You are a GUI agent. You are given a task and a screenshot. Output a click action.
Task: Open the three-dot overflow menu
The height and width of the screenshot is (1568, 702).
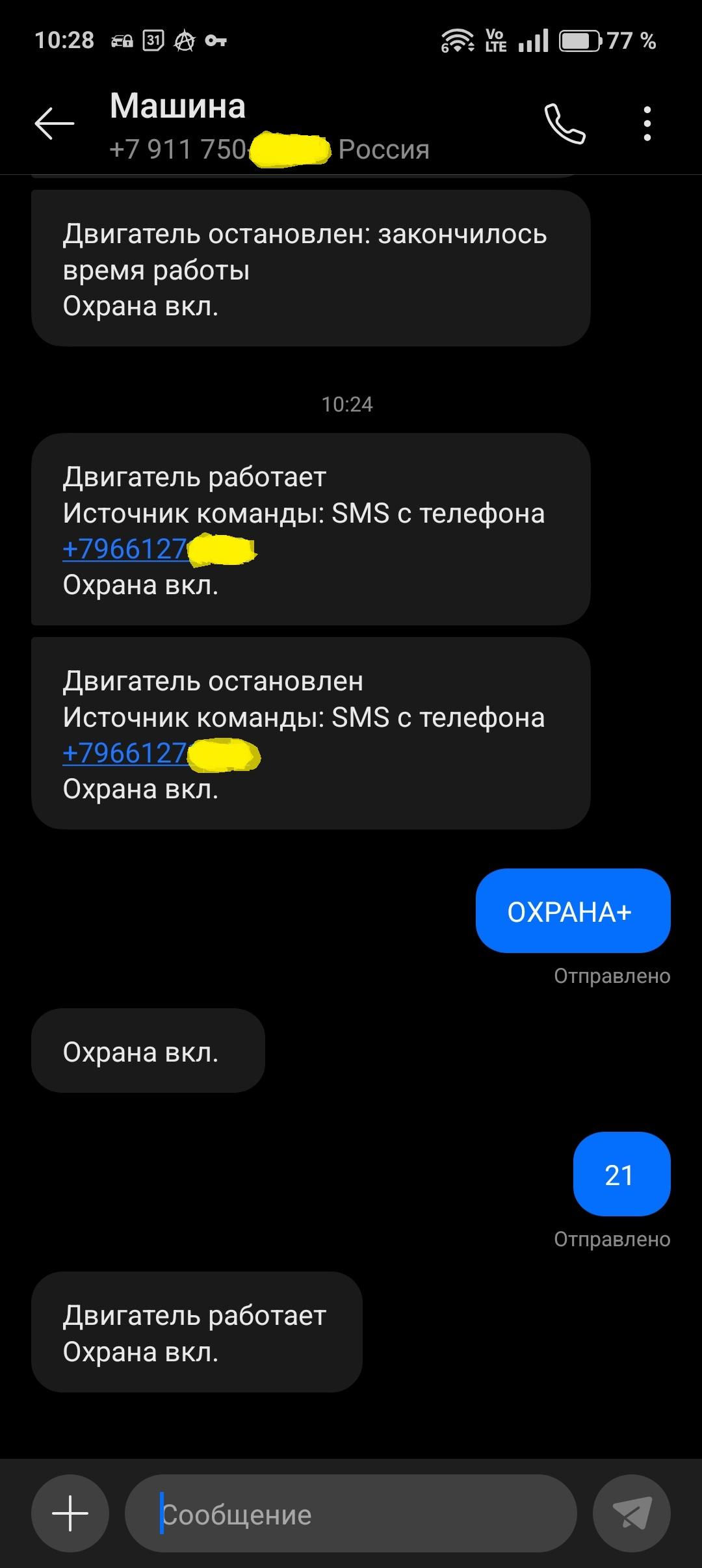click(x=647, y=124)
